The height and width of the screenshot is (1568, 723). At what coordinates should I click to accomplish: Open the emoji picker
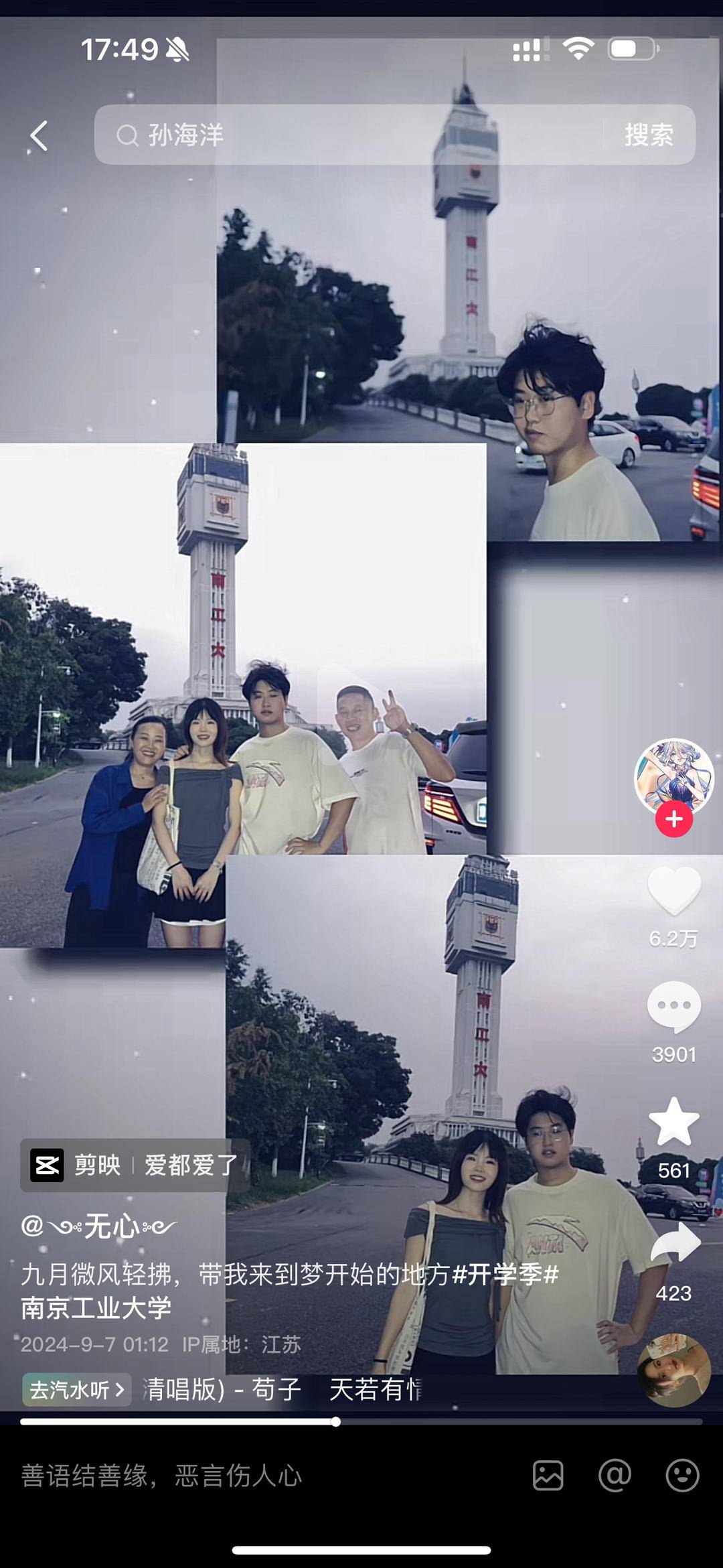coord(682,1476)
